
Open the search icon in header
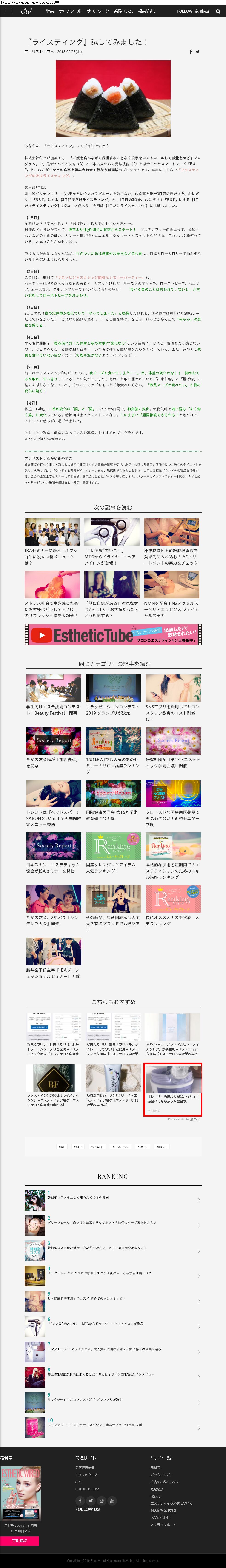point(218,11)
